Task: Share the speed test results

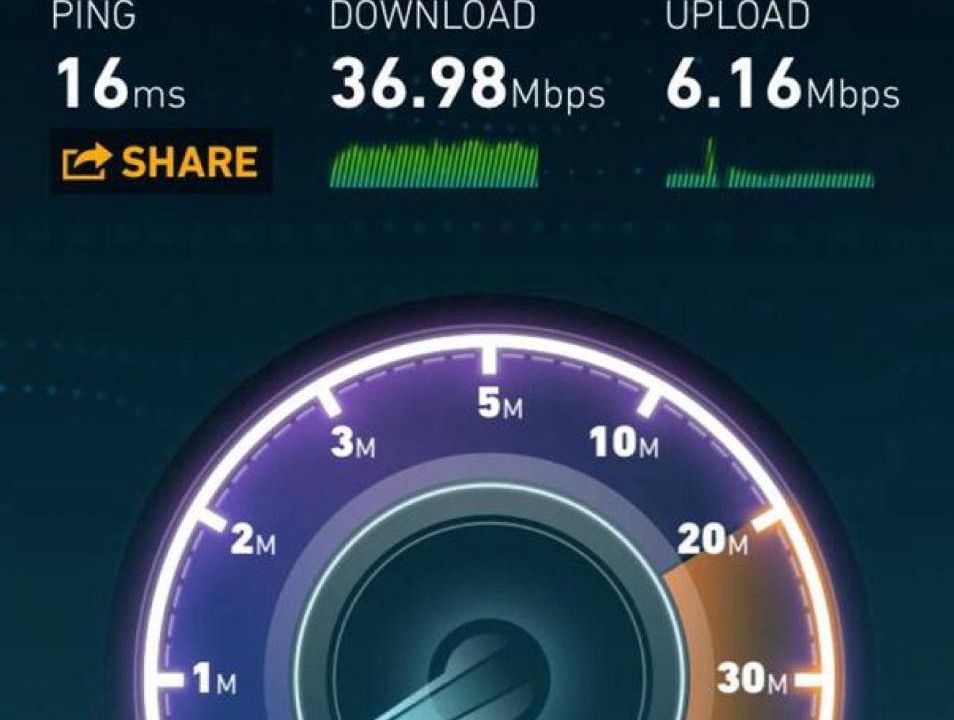Action: tap(160, 162)
